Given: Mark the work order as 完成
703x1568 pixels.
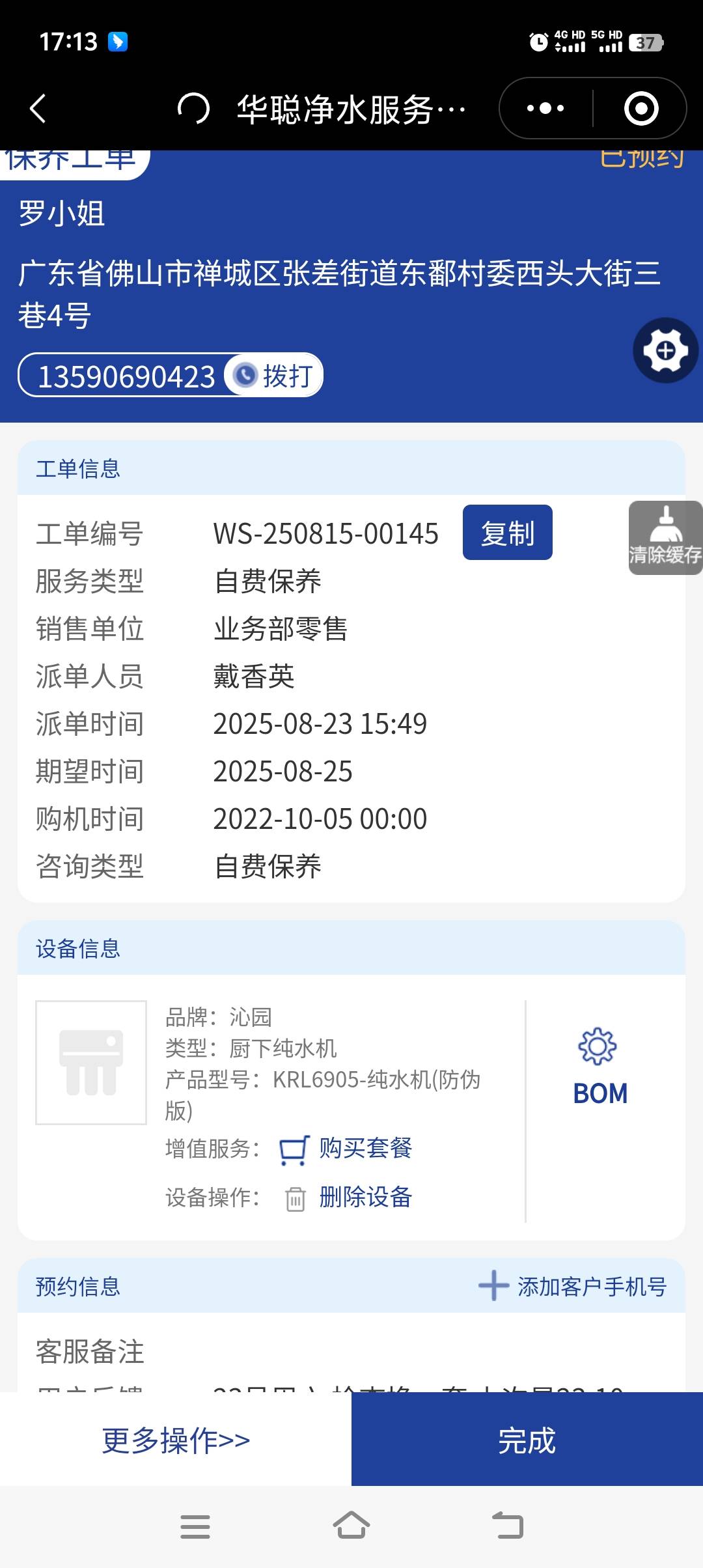Looking at the screenshot, I should coord(527,1440).
